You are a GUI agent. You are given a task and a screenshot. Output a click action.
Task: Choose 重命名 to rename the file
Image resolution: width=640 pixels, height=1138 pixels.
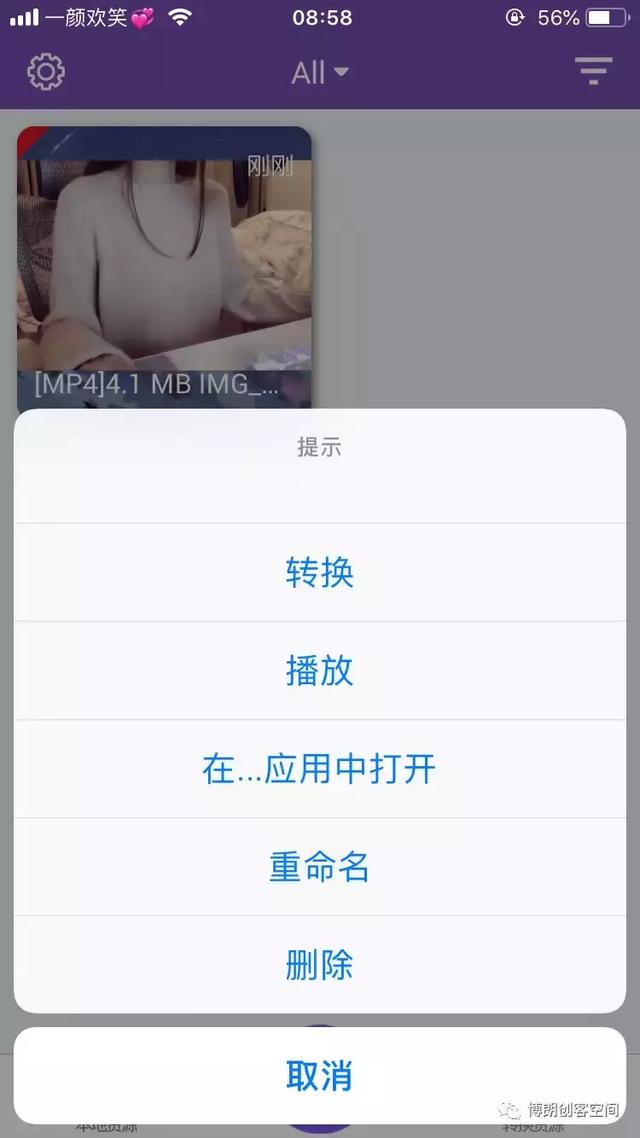[319, 867]
